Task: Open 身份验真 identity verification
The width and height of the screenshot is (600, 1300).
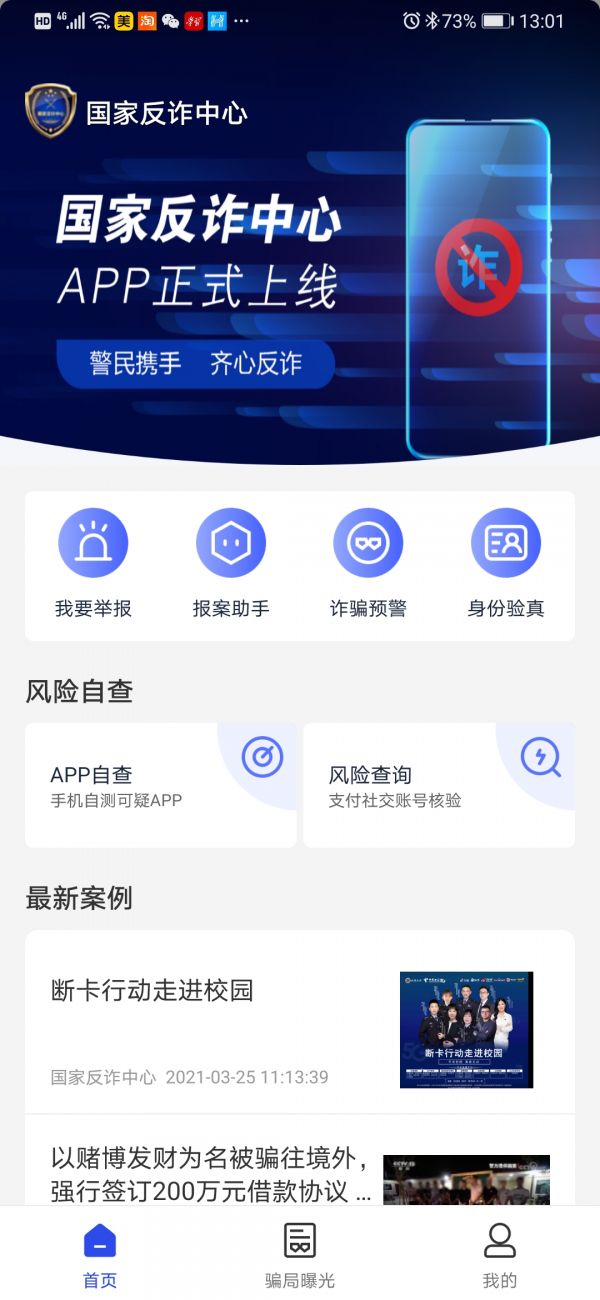Action: pyautogui.click(x=506, y=564)
